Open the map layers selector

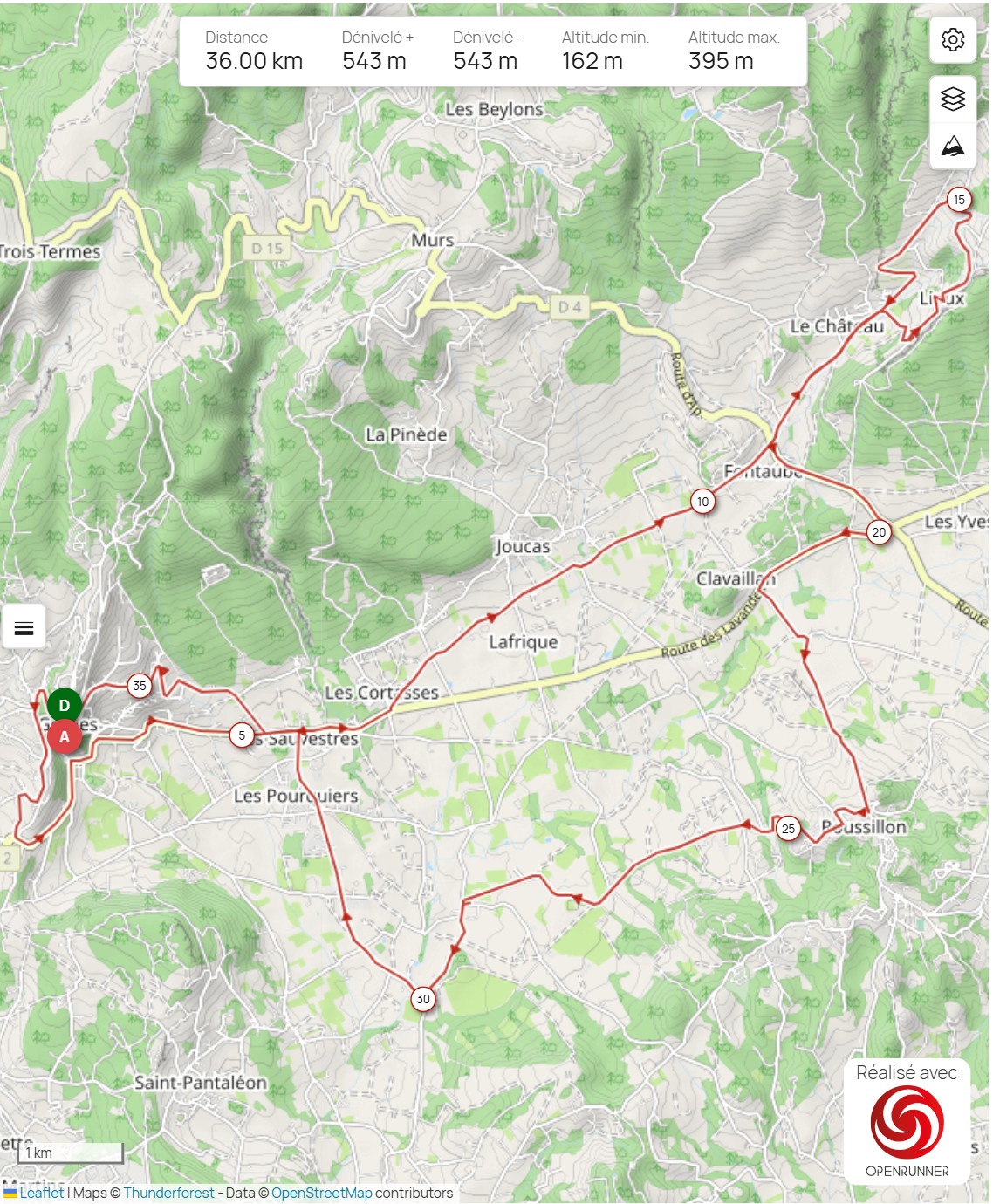click(x=953, y=99)
